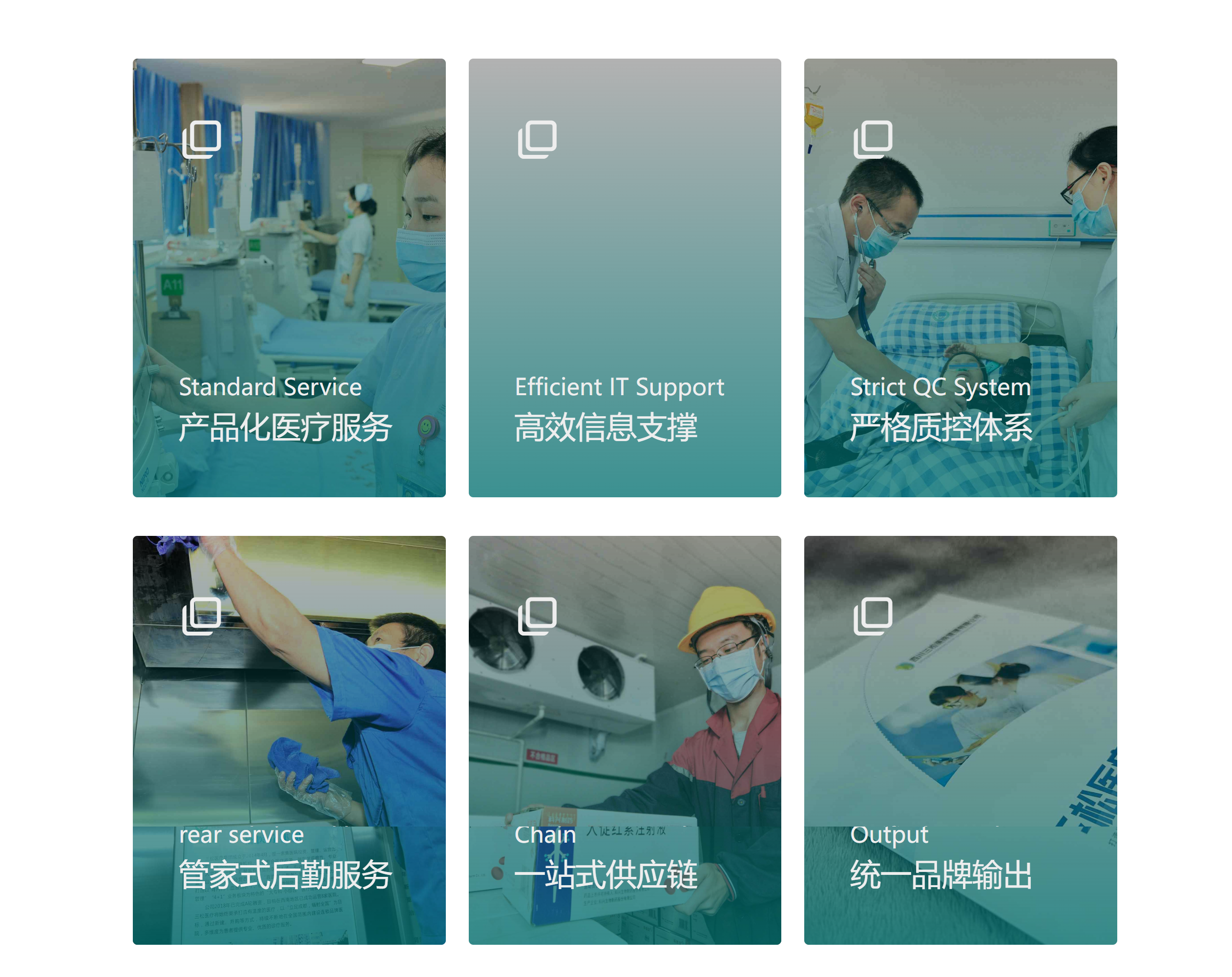Open the 统一品牌输出 Output card
Viewport: 1232px width, 977px height.
(x=960, y=740)
